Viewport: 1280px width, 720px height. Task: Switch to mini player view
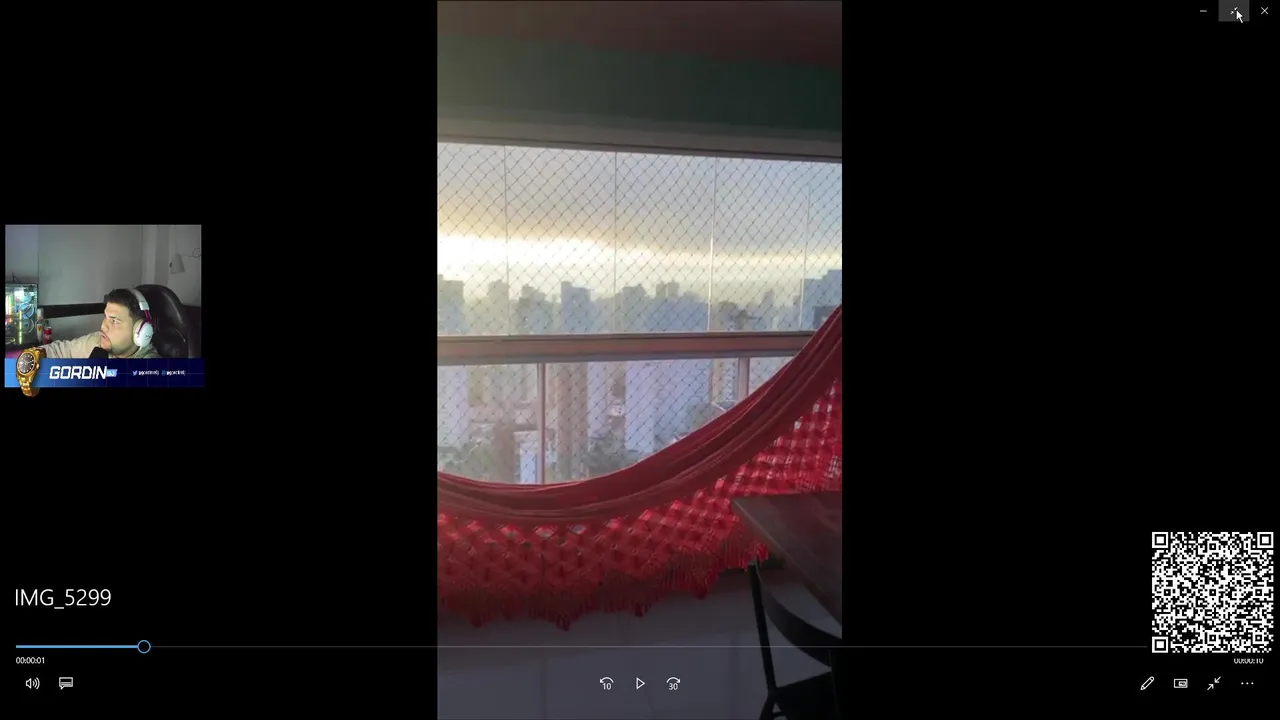[x=1180, y=684]
